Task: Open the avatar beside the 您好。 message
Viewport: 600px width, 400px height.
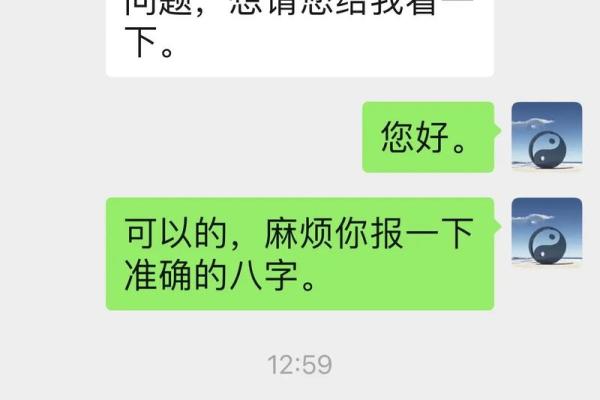Action: [546, 137]
